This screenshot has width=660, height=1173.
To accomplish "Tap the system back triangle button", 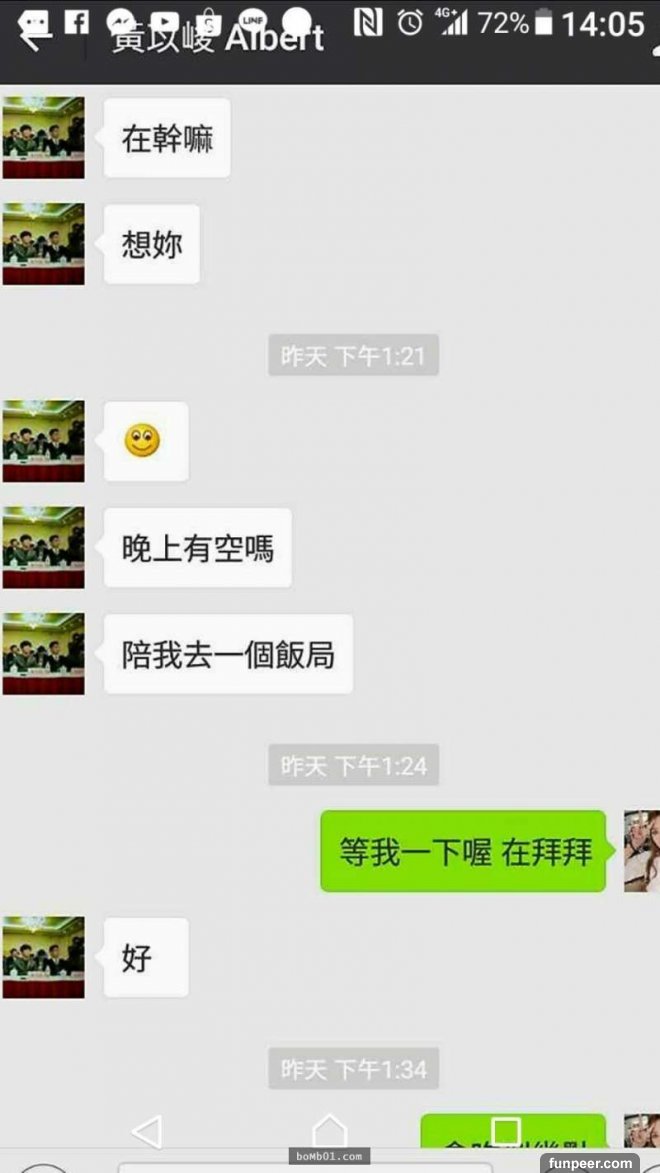I will click(147, 1131).
